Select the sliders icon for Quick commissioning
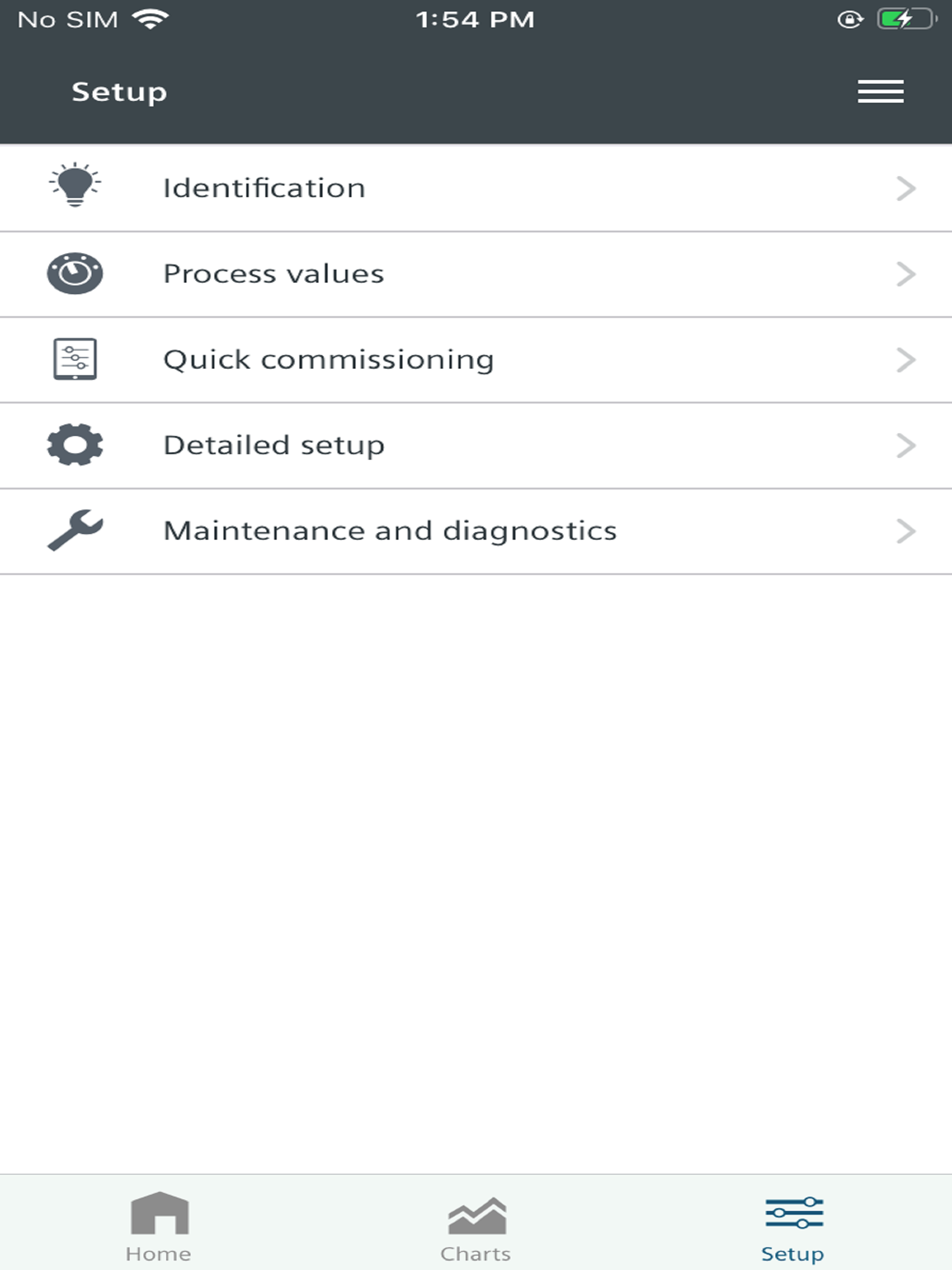The width and height of the screenshot is (952, 1270). point(76,359)
